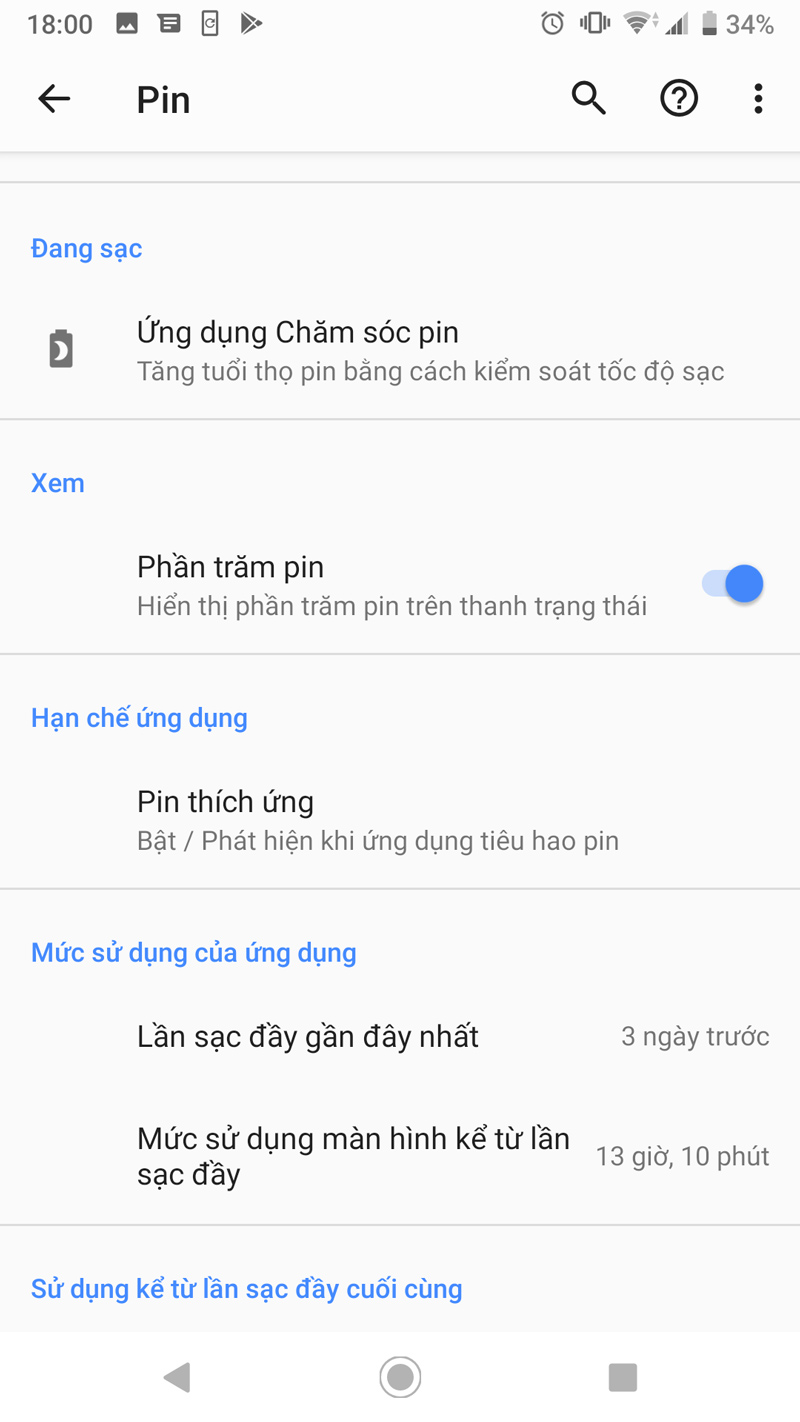The image size is (800, 1422).
Task: Go back from the Pin settings
Action: [x=54, y=99]
